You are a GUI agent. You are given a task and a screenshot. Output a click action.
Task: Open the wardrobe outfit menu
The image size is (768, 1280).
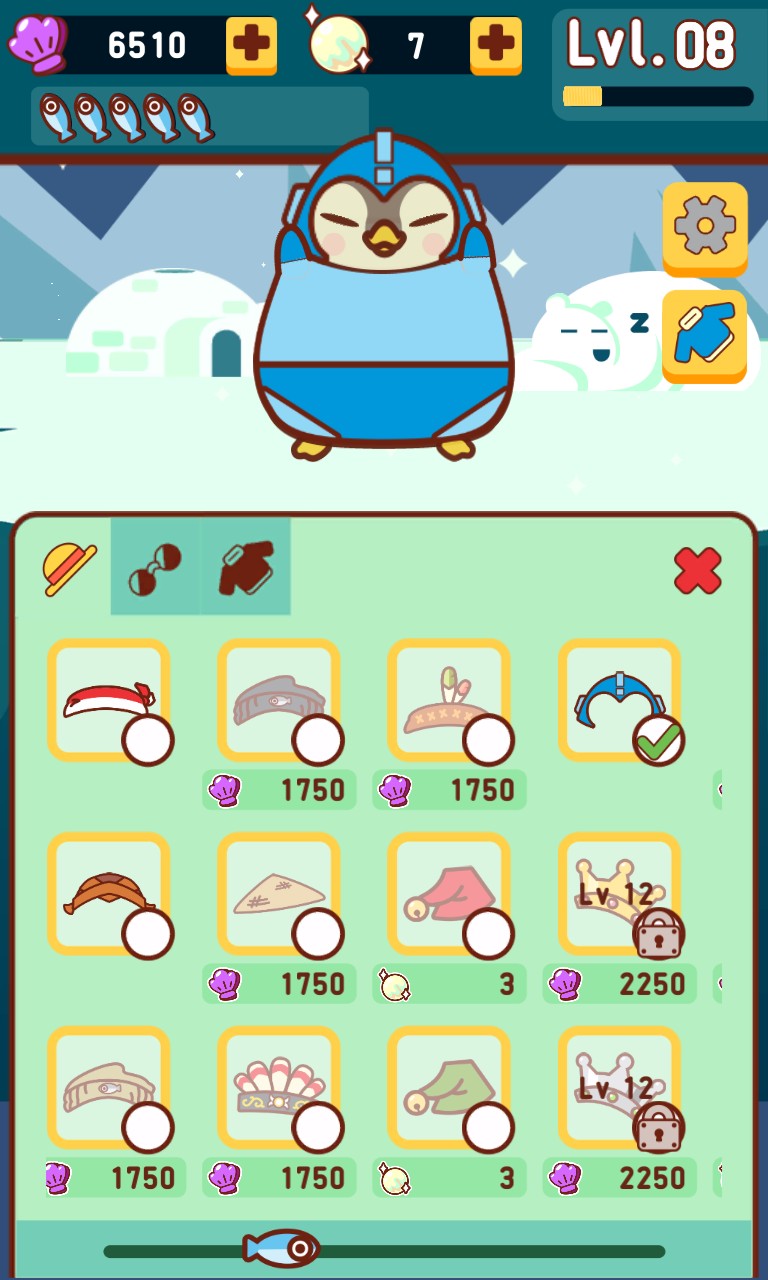[x=705, y=337]
